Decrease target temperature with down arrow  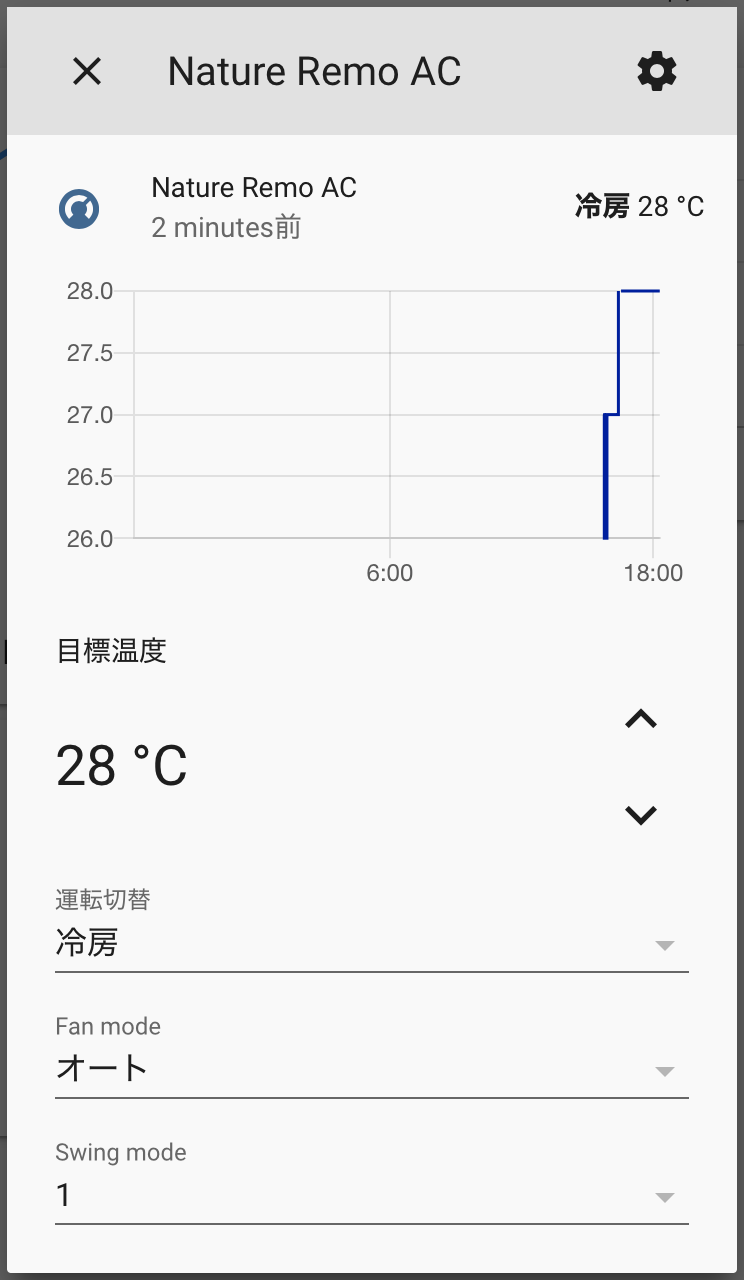(x=640, y=815)
